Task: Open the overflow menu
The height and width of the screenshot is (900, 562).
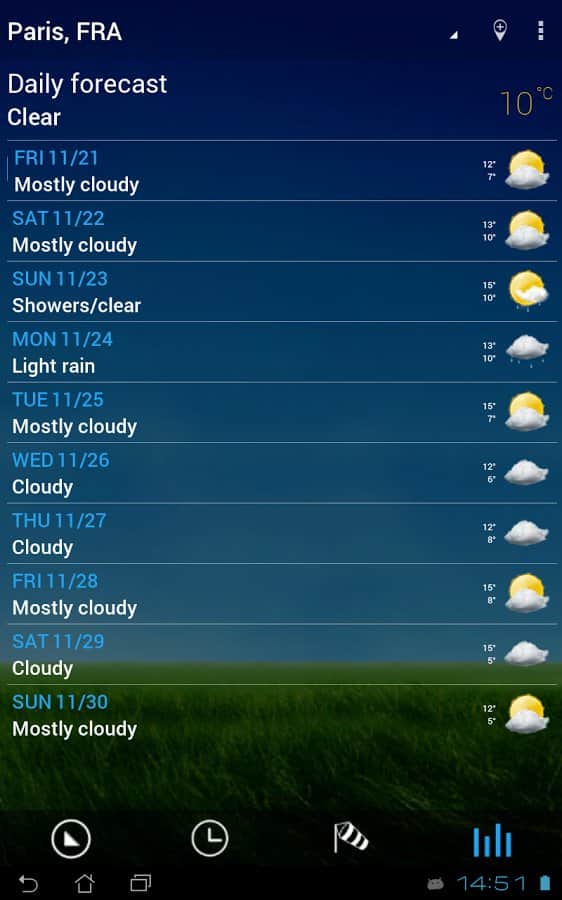Action: click(540, 30)
